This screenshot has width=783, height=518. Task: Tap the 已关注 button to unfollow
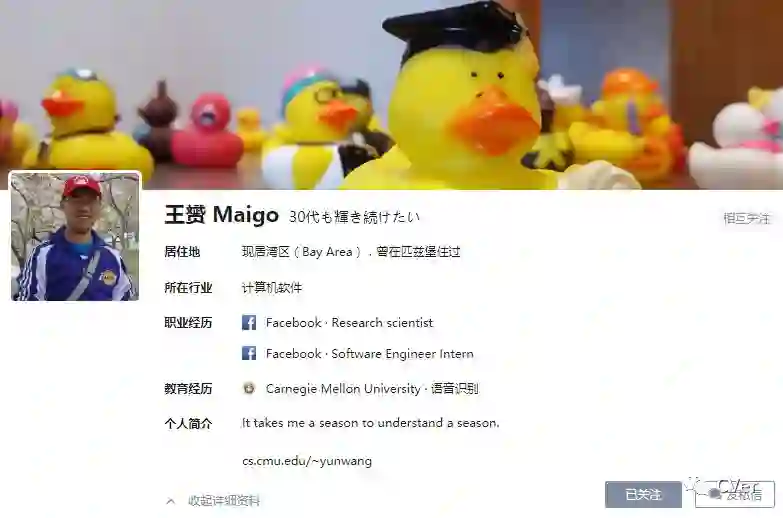(x=643, y=495)
